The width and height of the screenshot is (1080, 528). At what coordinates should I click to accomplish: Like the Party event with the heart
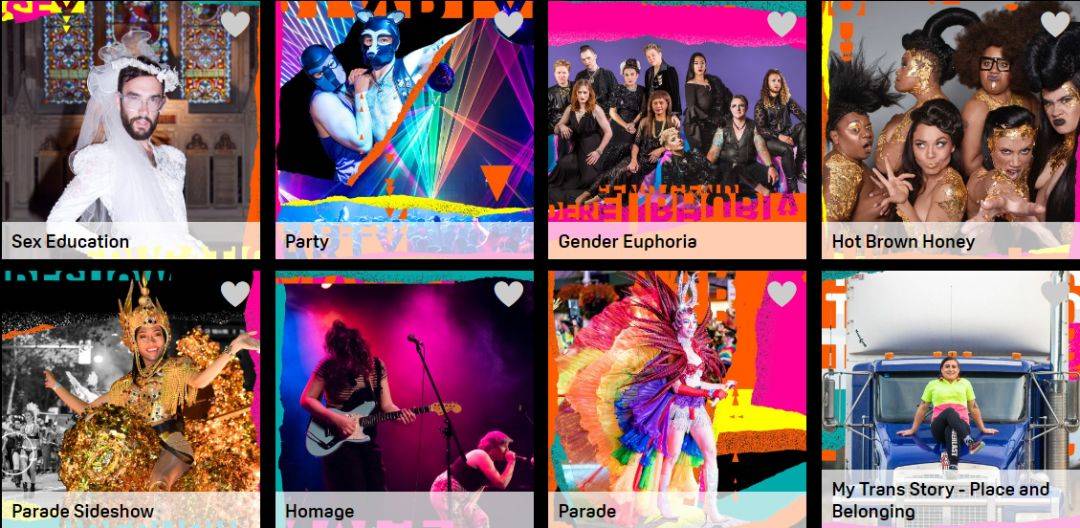pyautogui.click(x=509, y=23)
